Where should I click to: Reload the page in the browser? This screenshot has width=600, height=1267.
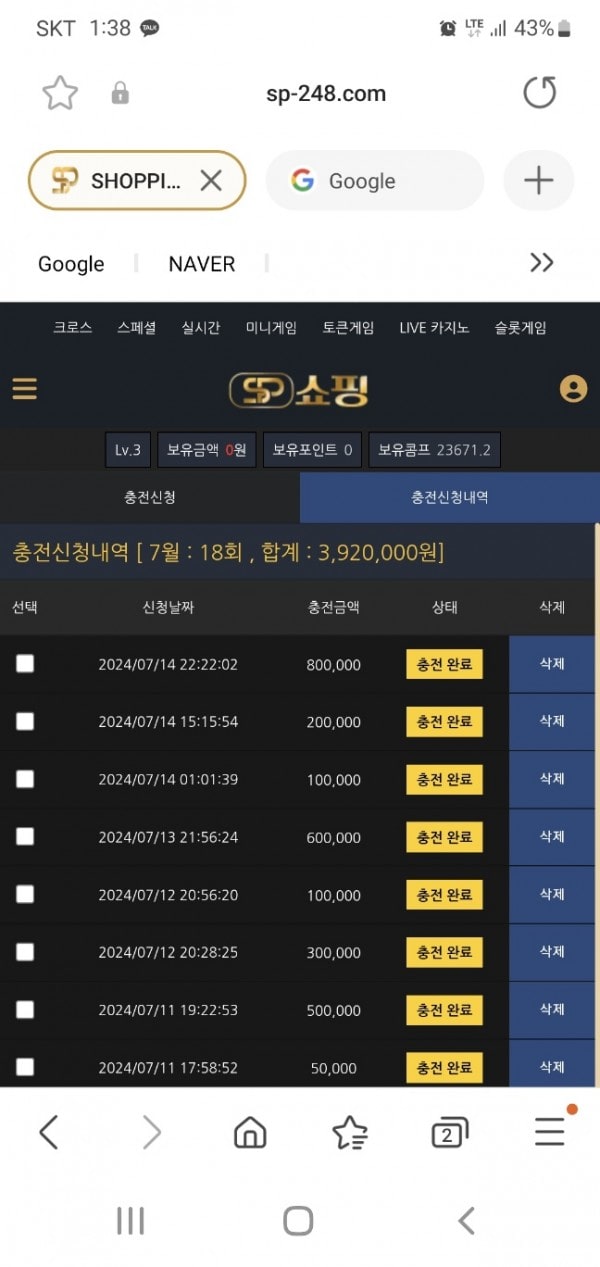tap(540, 93)
